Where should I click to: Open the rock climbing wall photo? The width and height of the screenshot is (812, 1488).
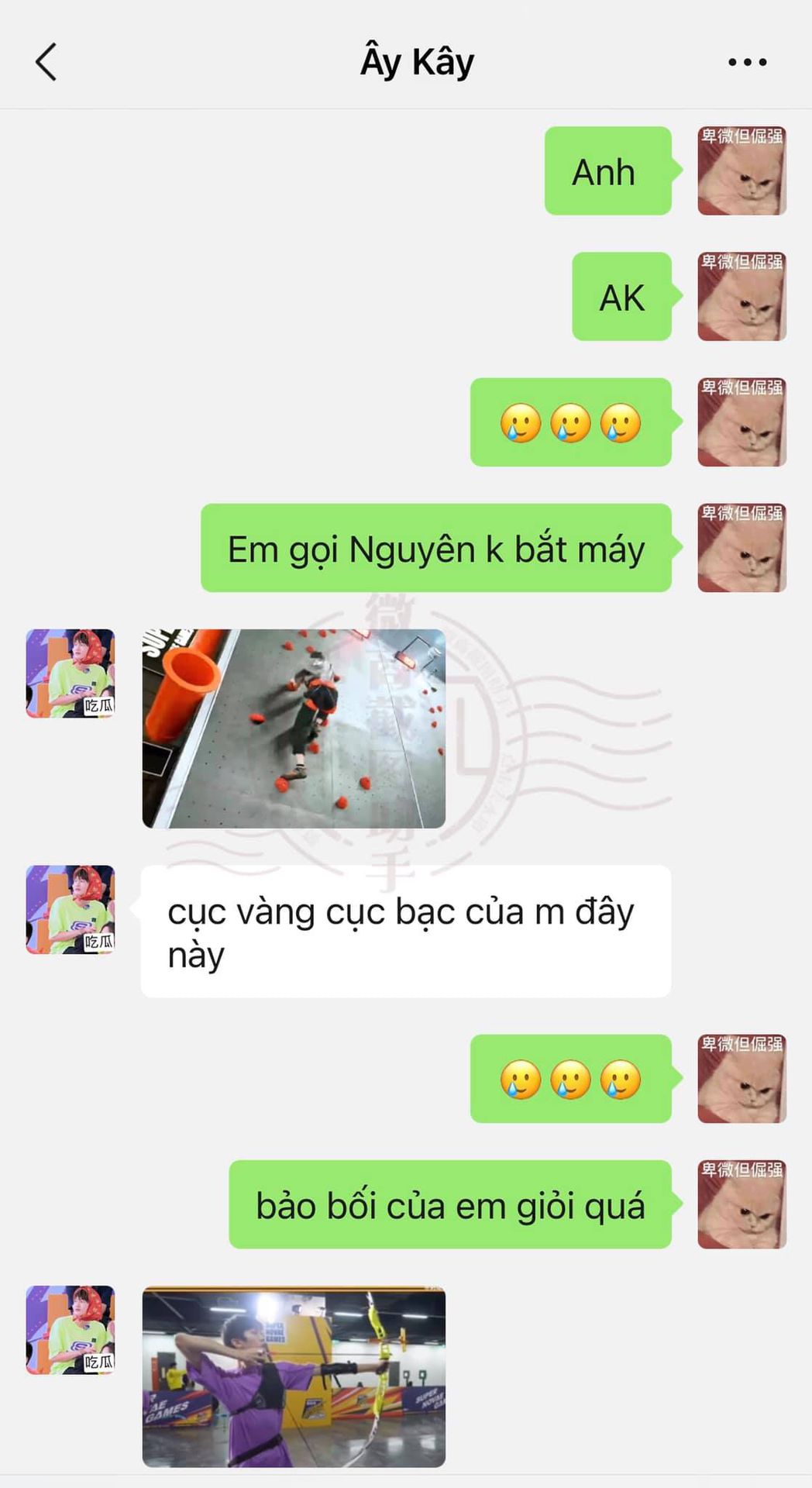point(294,728)
